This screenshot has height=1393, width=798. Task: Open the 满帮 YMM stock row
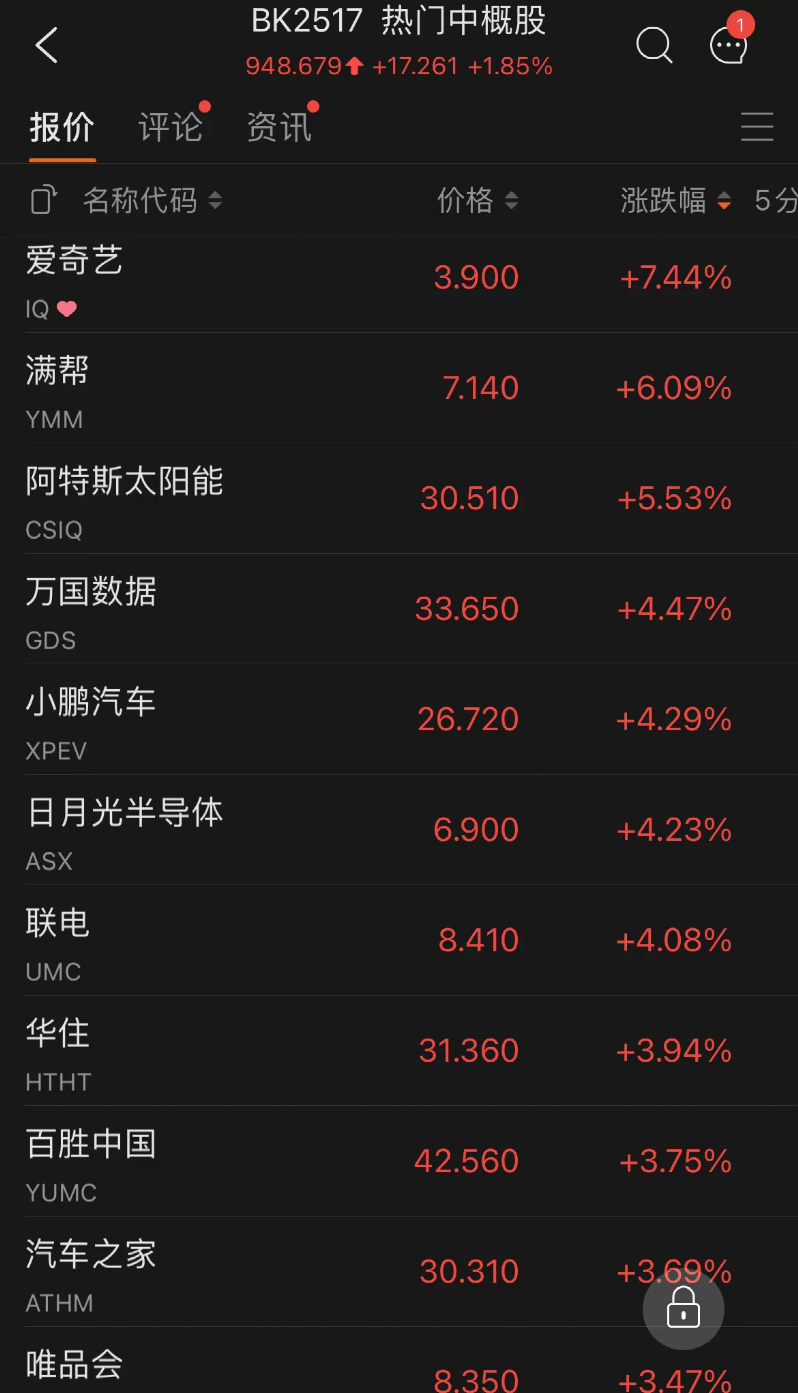(x=399, y=388)
